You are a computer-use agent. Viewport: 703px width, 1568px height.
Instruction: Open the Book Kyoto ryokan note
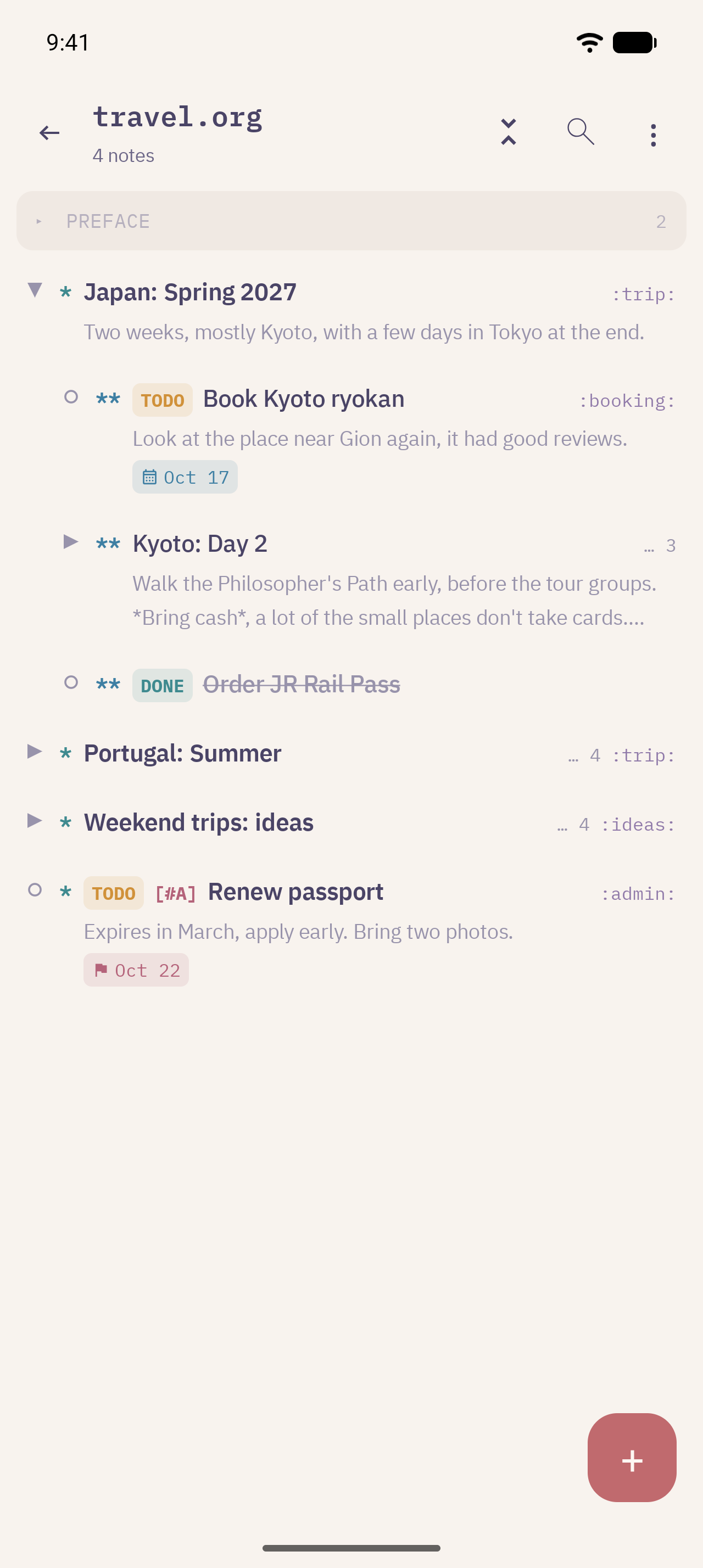click(303, 399)
